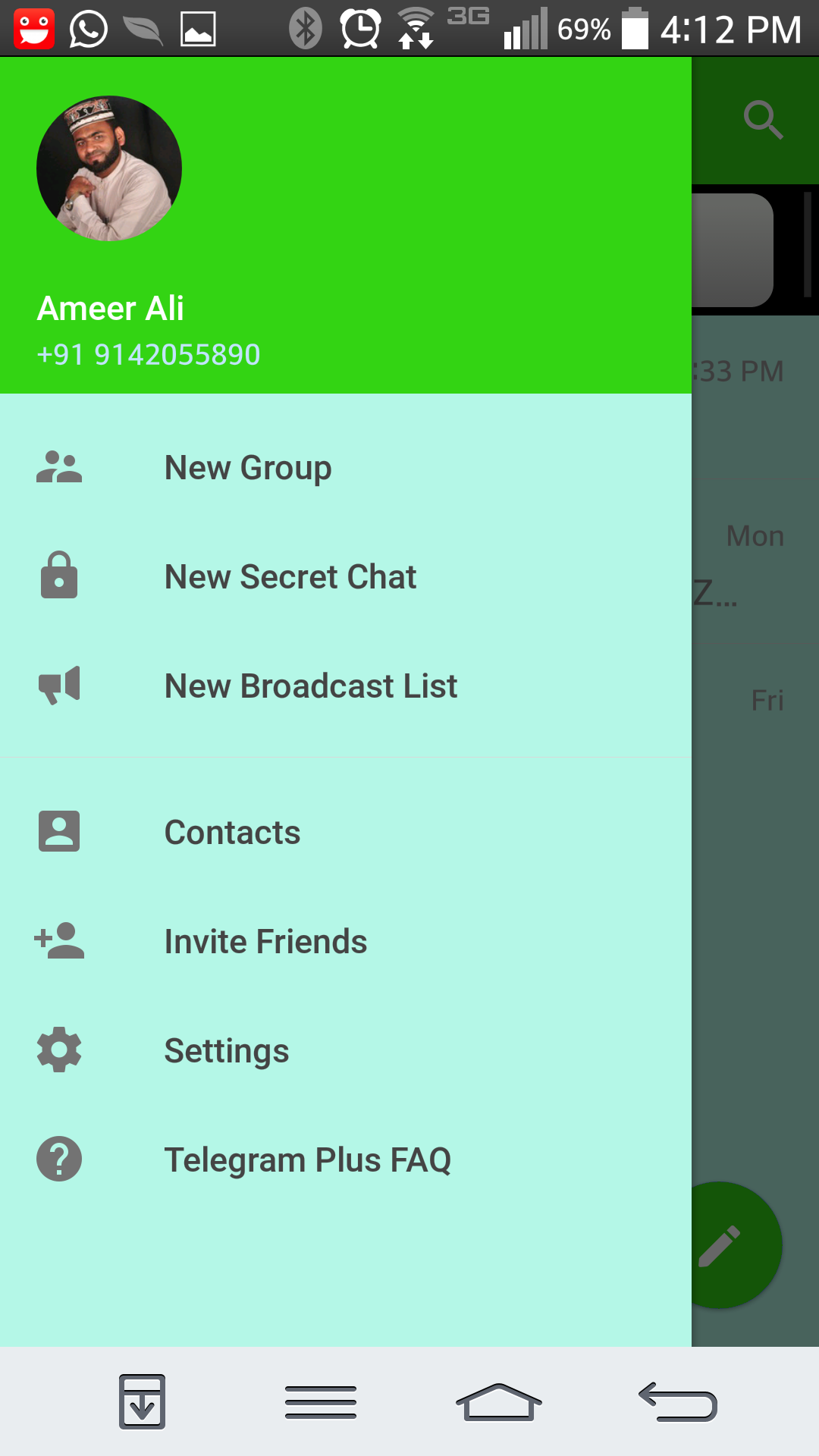Open Settings
819x1456 pixels.
[227, 1051]
